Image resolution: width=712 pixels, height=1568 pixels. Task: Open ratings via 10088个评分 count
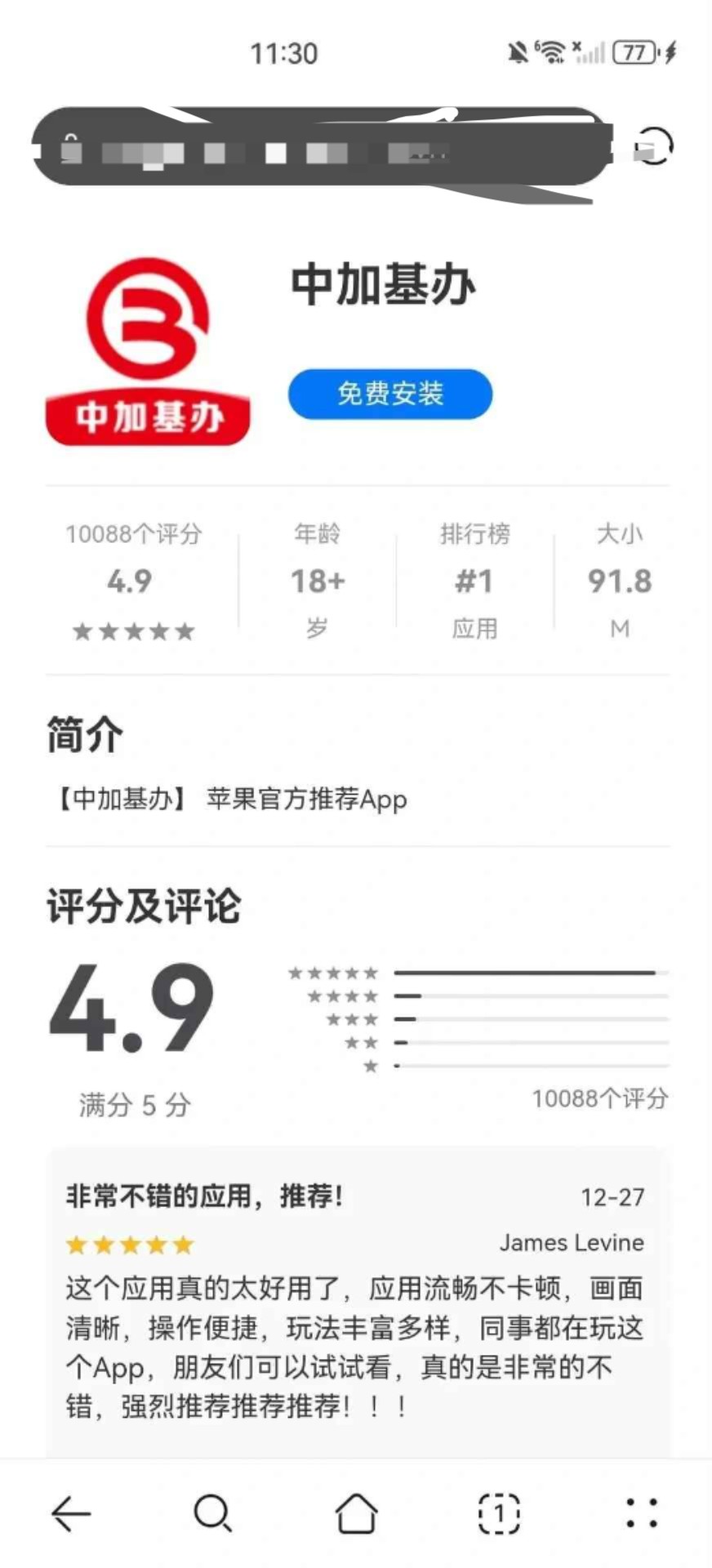133,534
